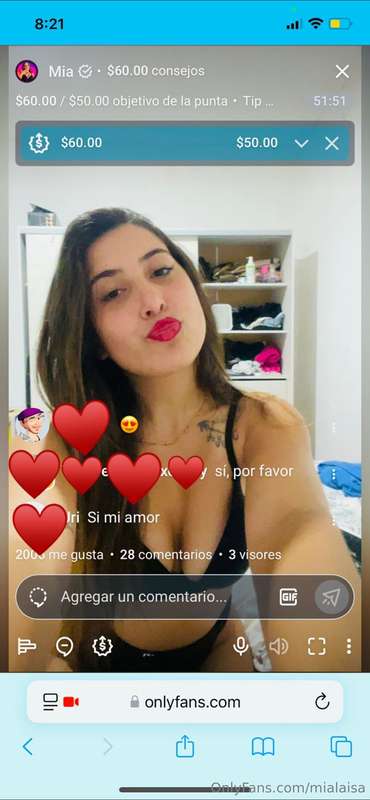
Task: Toggle comments visibility bubble icon
Action: point(64,646)
